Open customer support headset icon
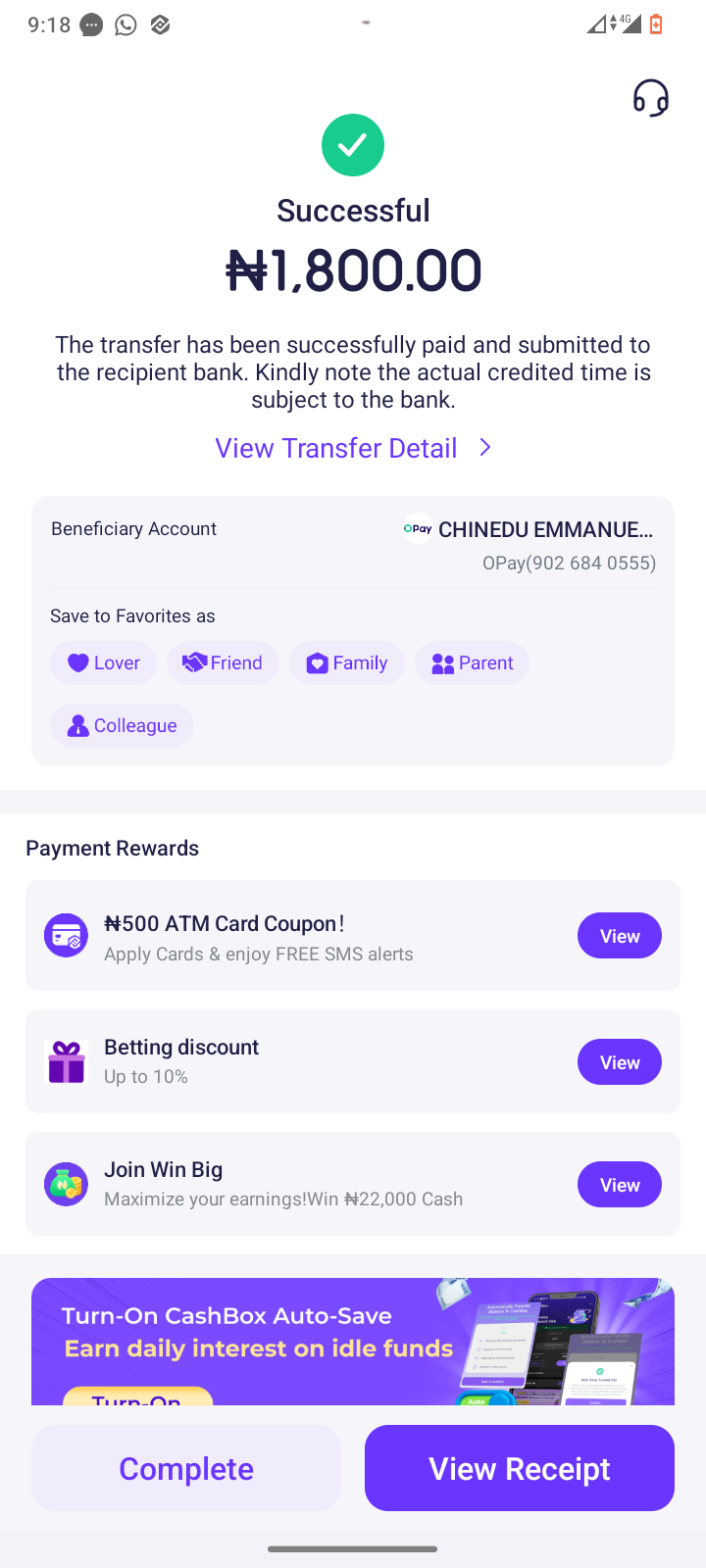 point(650,98)
